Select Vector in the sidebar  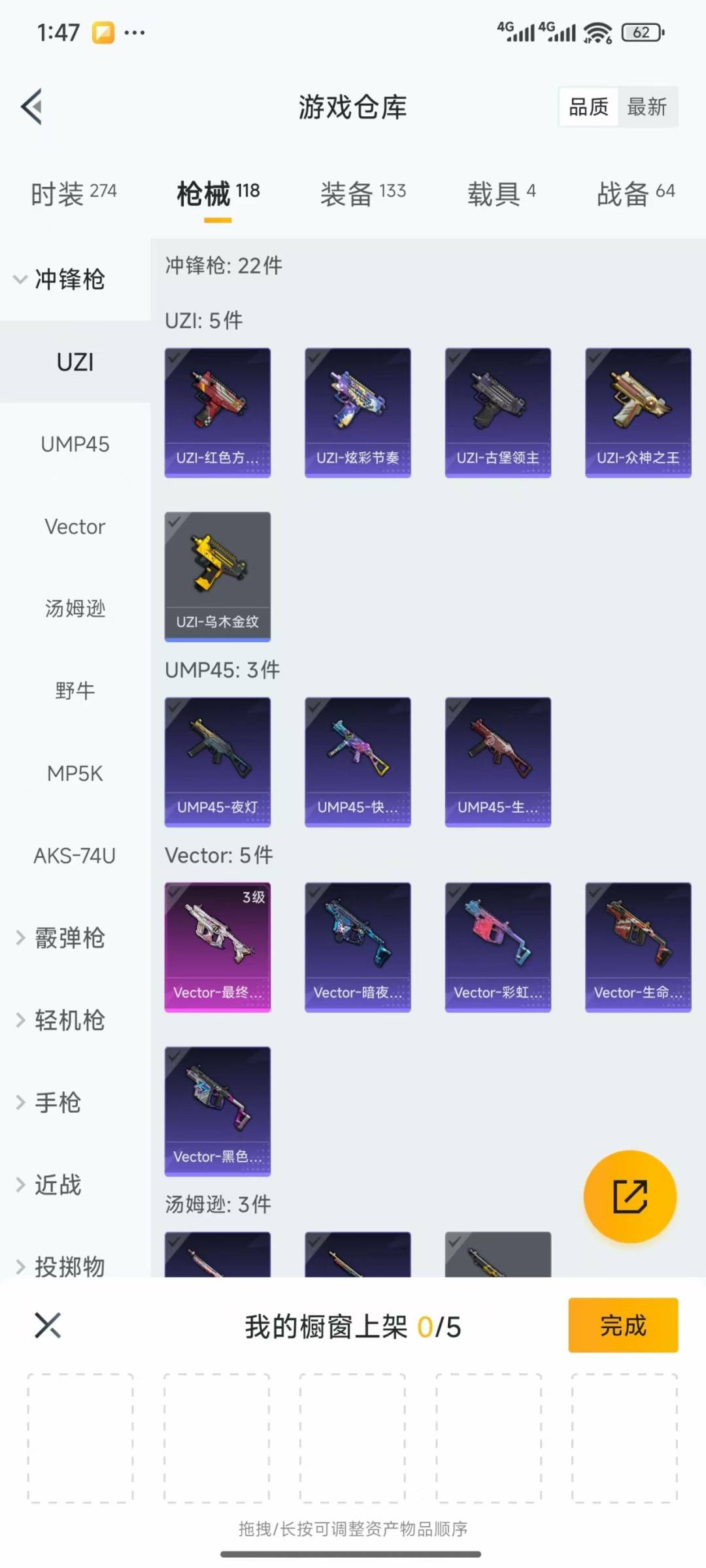pyautogui.click(x=75, y=527)
